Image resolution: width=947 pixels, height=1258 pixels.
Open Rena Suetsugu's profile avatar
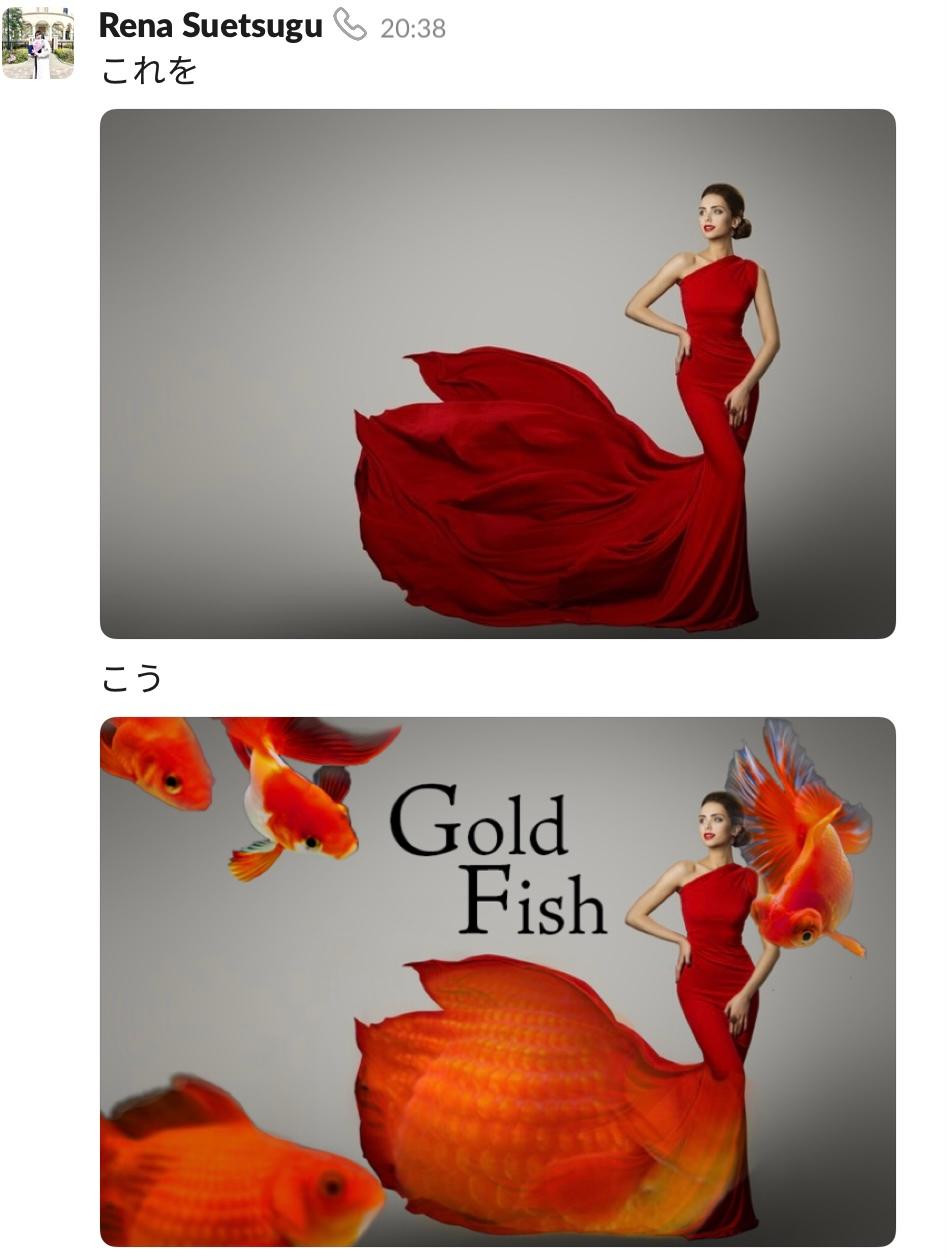(x=38, y=42)
